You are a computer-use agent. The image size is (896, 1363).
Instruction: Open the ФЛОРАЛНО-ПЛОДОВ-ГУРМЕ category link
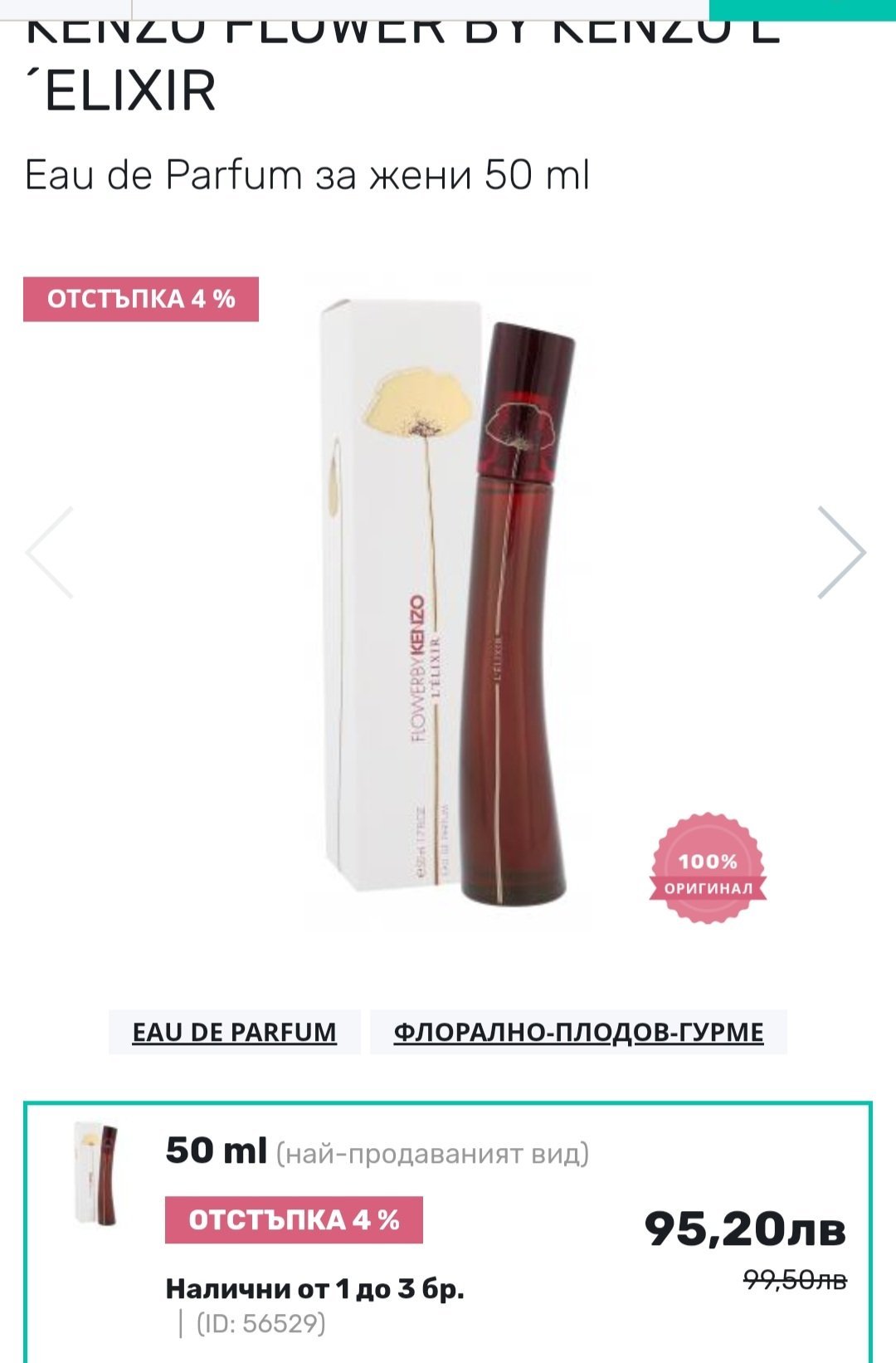pos(578,1032)
